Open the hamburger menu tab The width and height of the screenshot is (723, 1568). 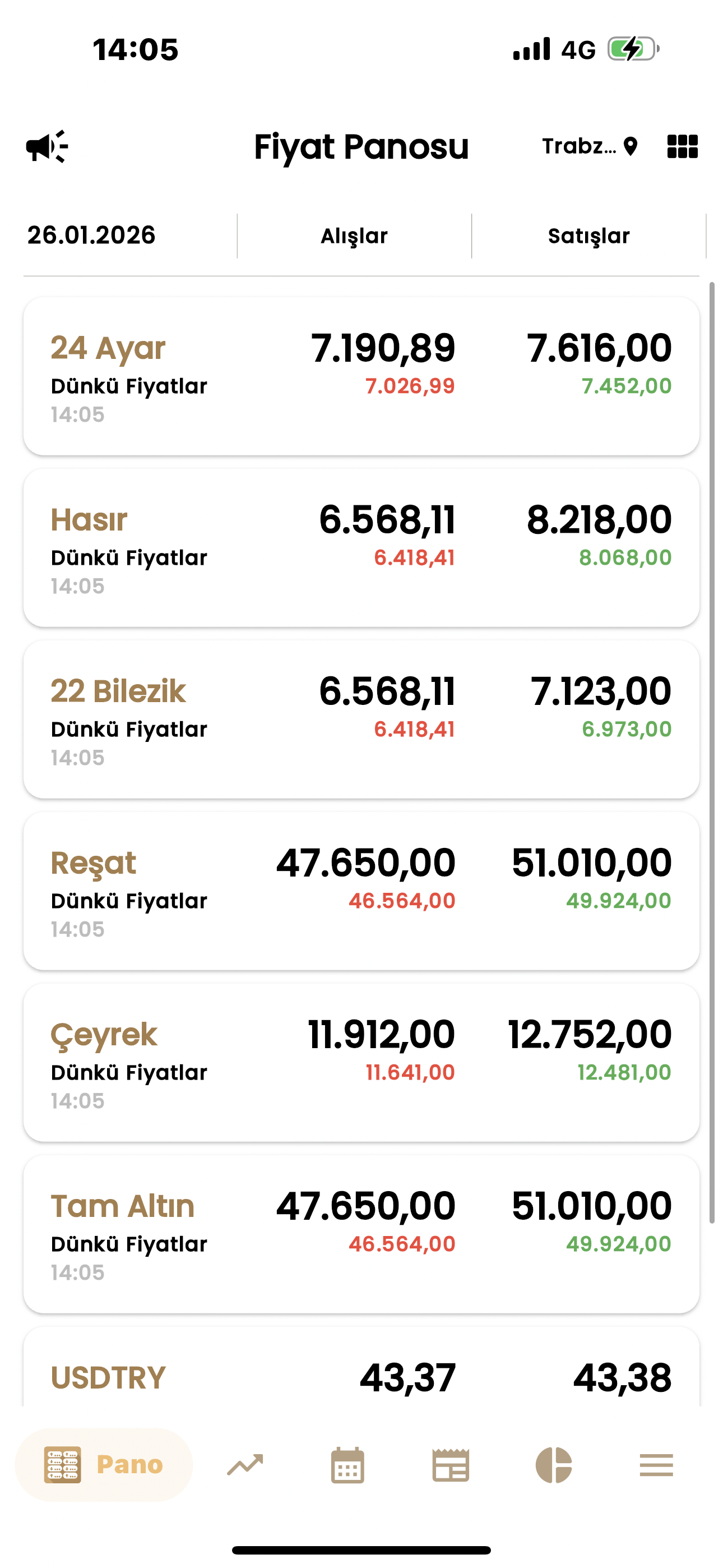pyautogui.click(x=656, y=1464)
